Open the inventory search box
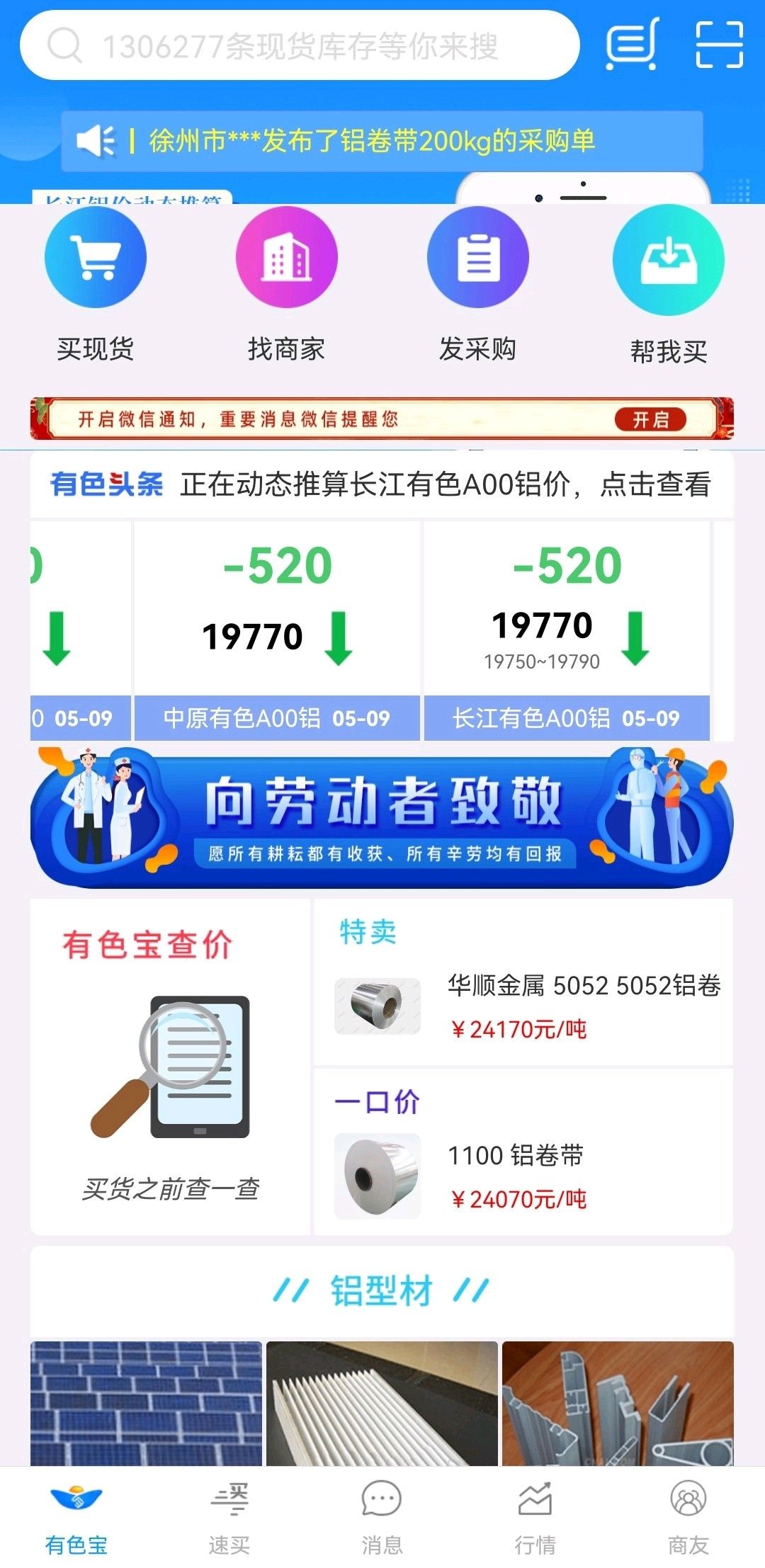Screen dimensions: 765x1568 300,46
